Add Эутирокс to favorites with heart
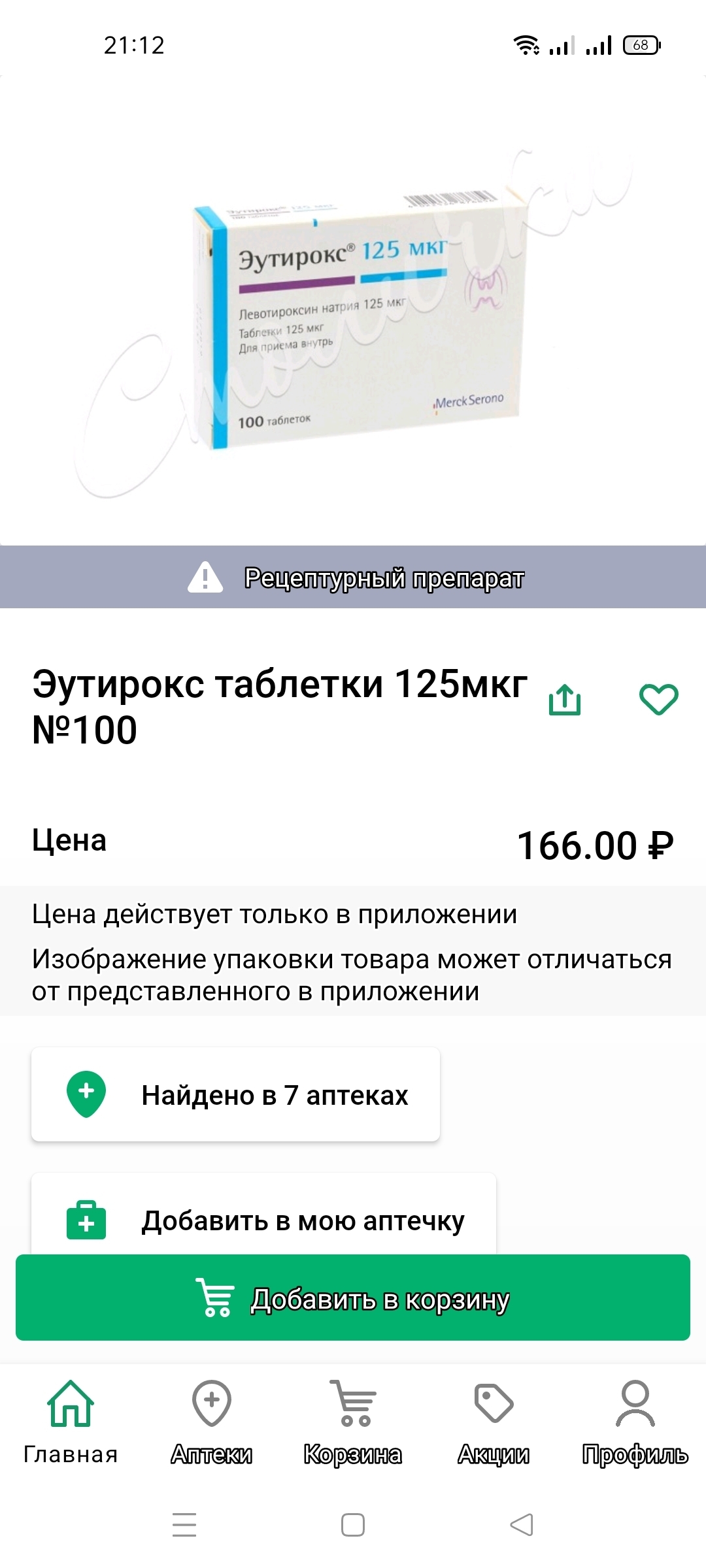706x1568 pixels. click(658, 700)
